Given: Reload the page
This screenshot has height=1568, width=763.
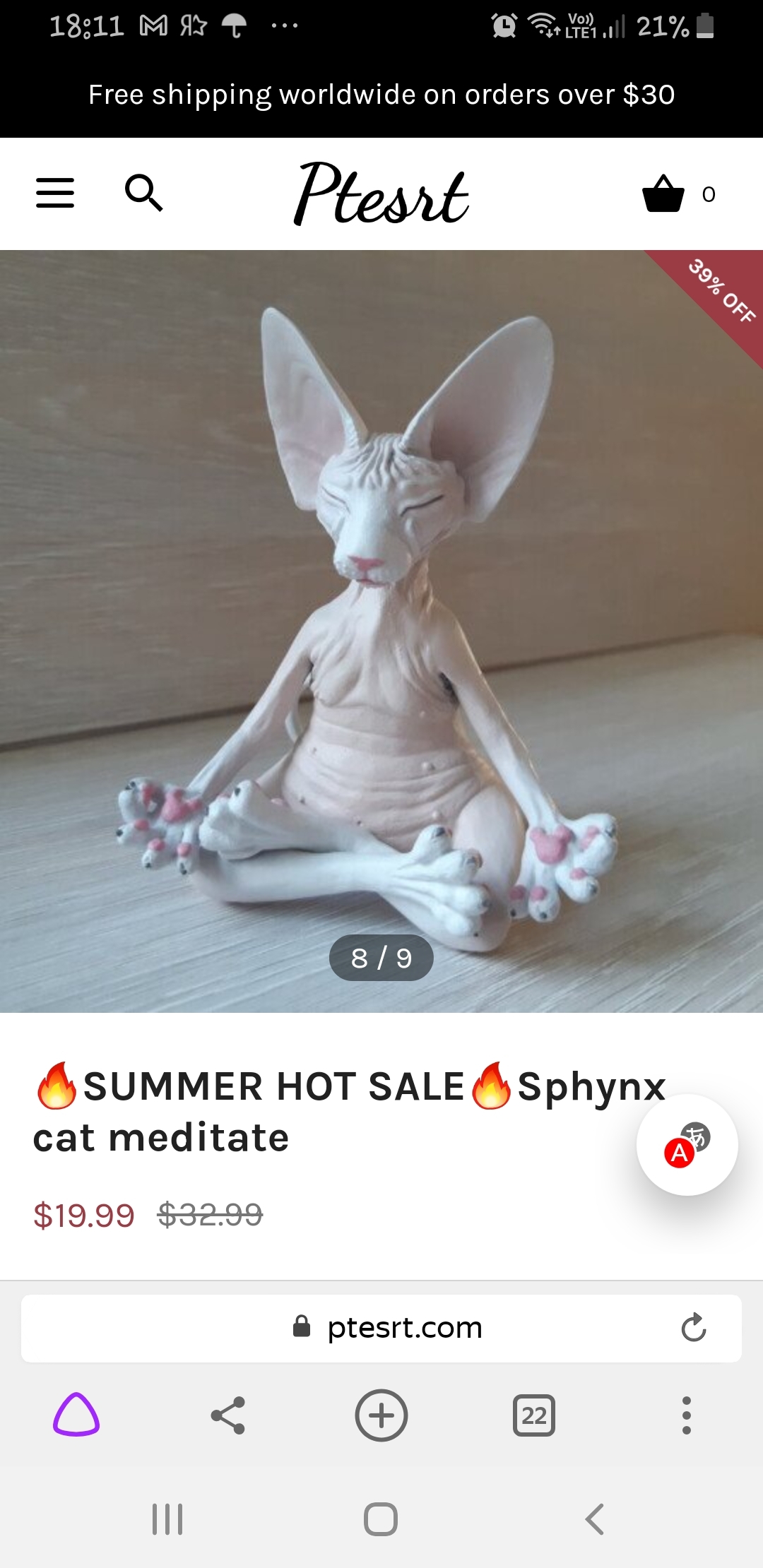Looking at the screenshot, I should (x=694, y=1328).
